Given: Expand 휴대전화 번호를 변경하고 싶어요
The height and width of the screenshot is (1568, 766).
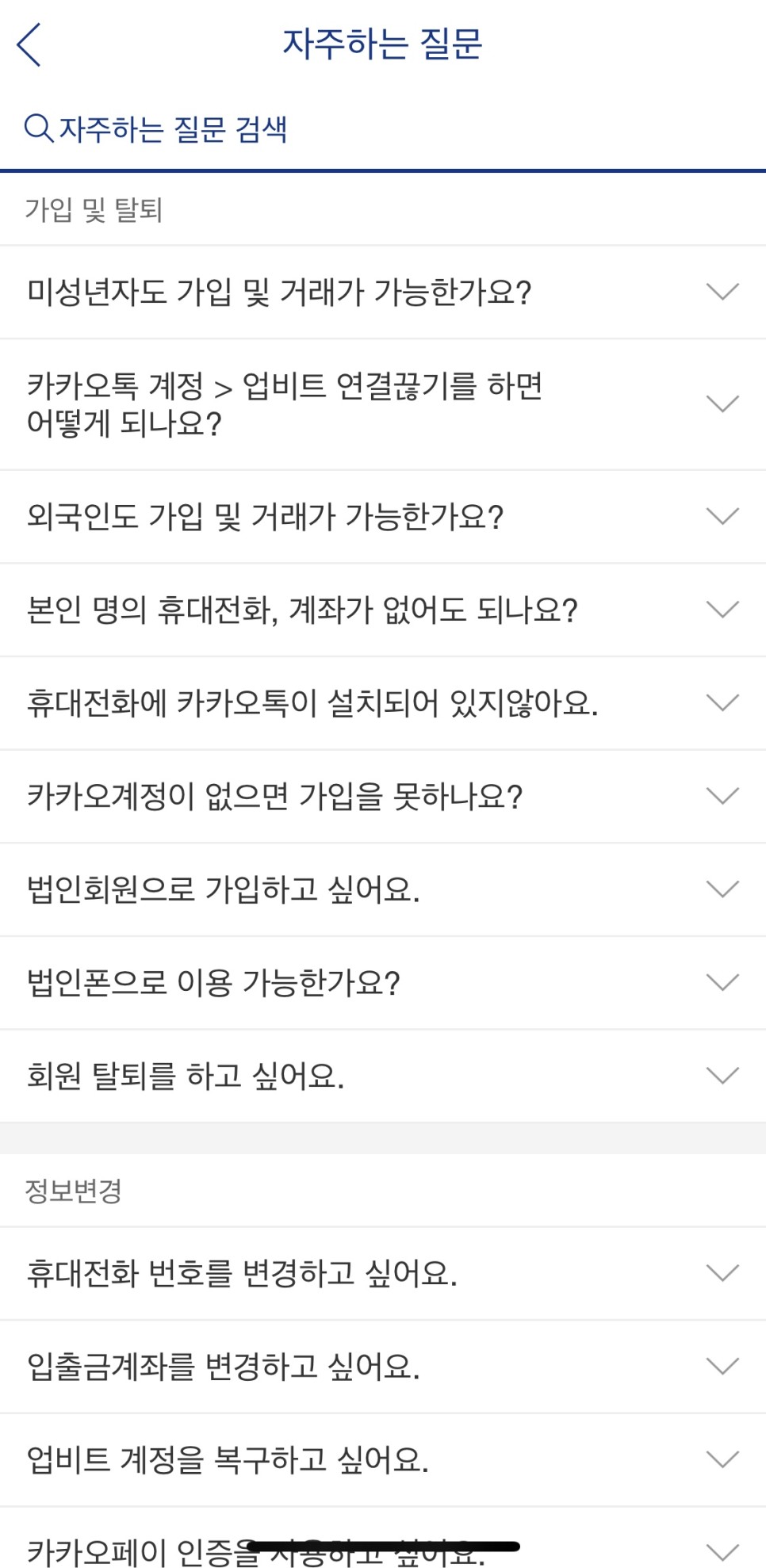Looking at the screenshot, I should 383,1273.
